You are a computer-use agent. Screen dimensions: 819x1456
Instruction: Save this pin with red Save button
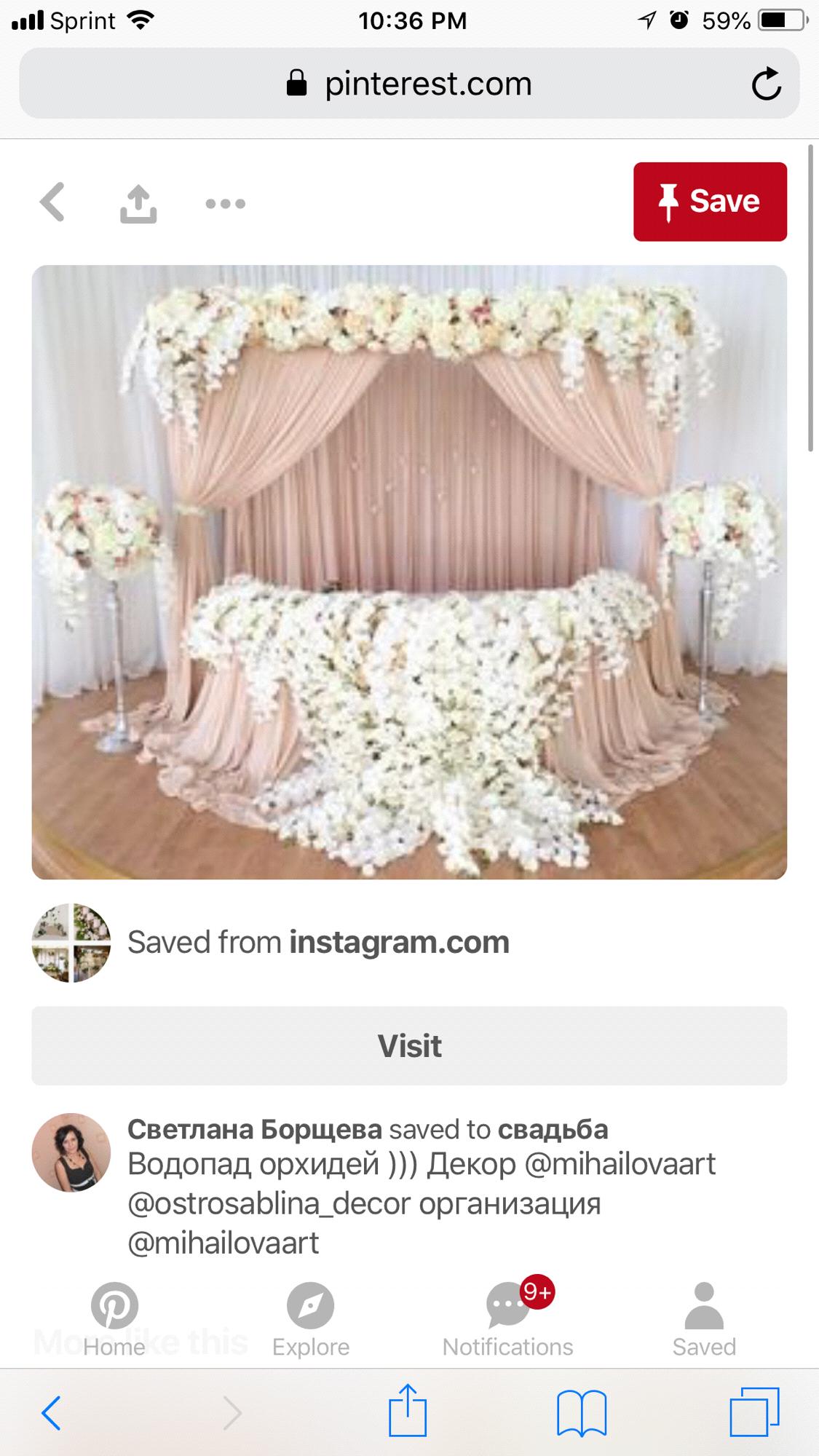coord(710,202)
